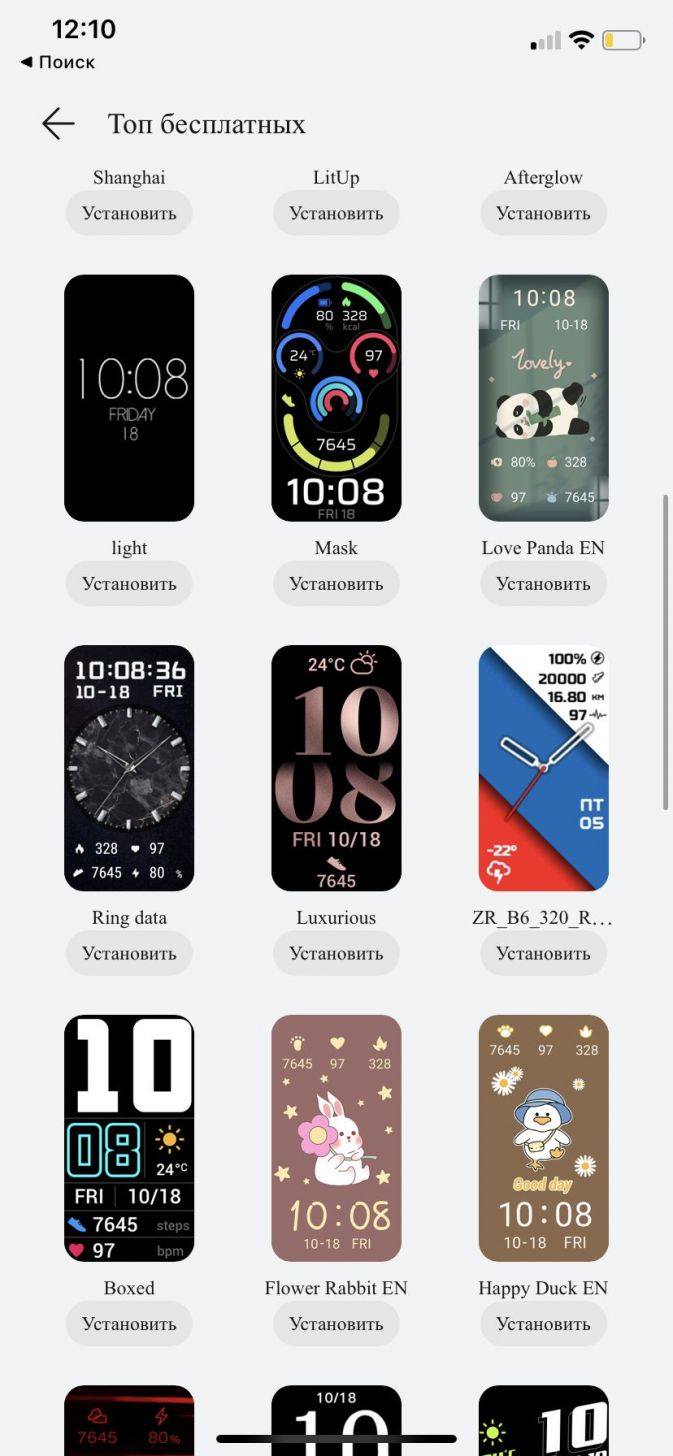Image resolution: width=673 pixels, height=1456 pixels.
Task: Install Flower Rabbit EN
Action: point(336,1323)
